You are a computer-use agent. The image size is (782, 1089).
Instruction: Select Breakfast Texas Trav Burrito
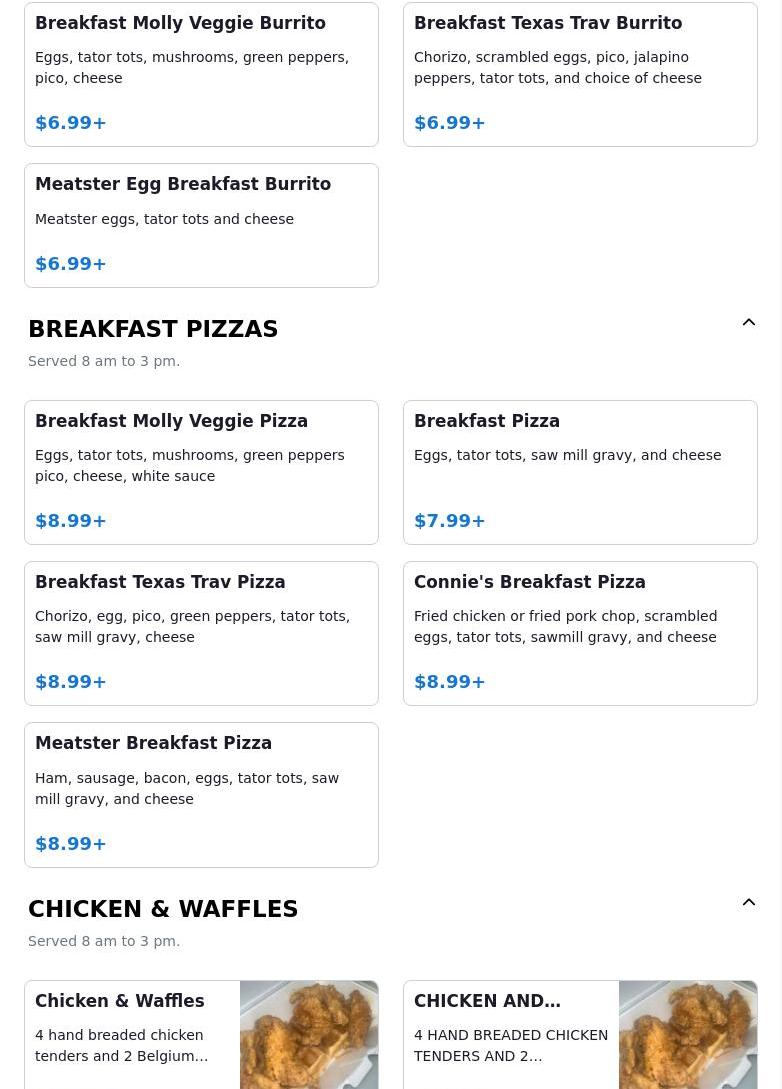[580, 74]
